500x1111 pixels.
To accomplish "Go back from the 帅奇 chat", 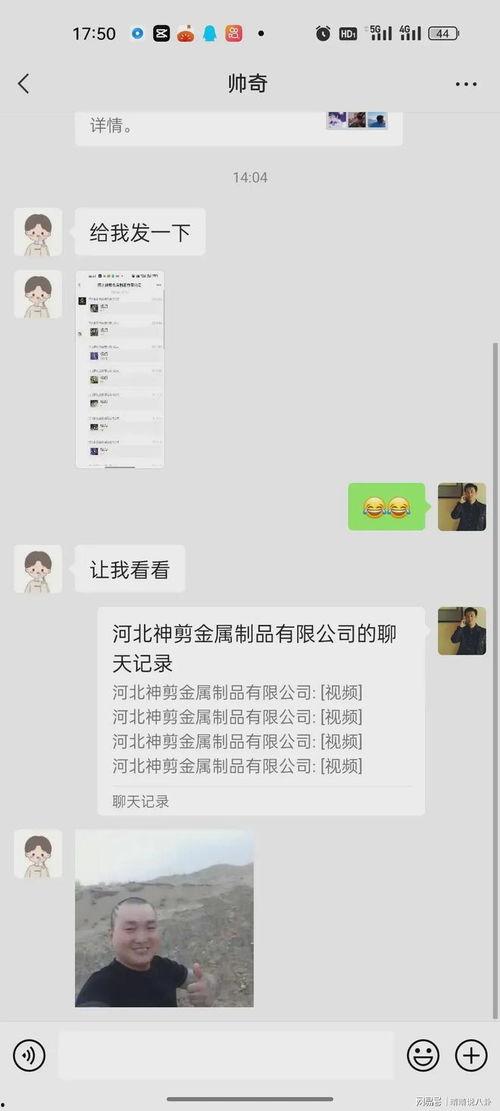I will pos(23,84).
